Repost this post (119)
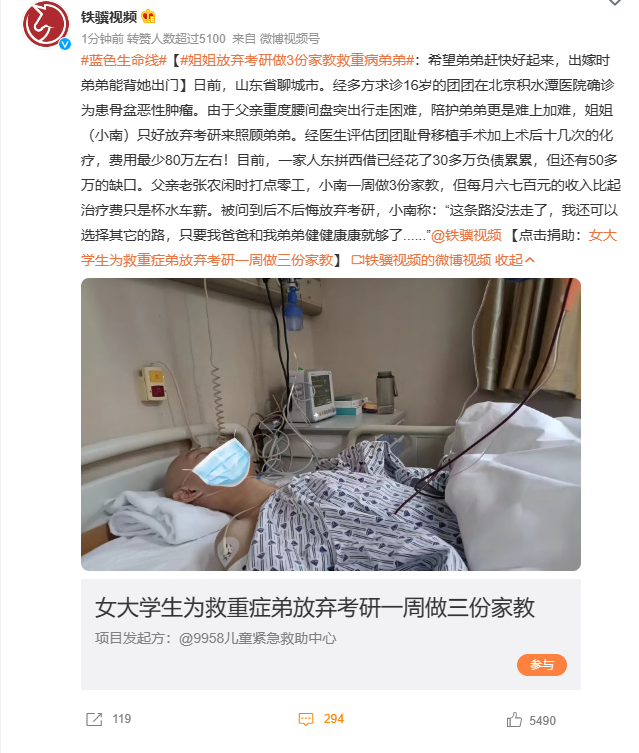This screenshot has width=639, height=753. [x=109, y=719]
